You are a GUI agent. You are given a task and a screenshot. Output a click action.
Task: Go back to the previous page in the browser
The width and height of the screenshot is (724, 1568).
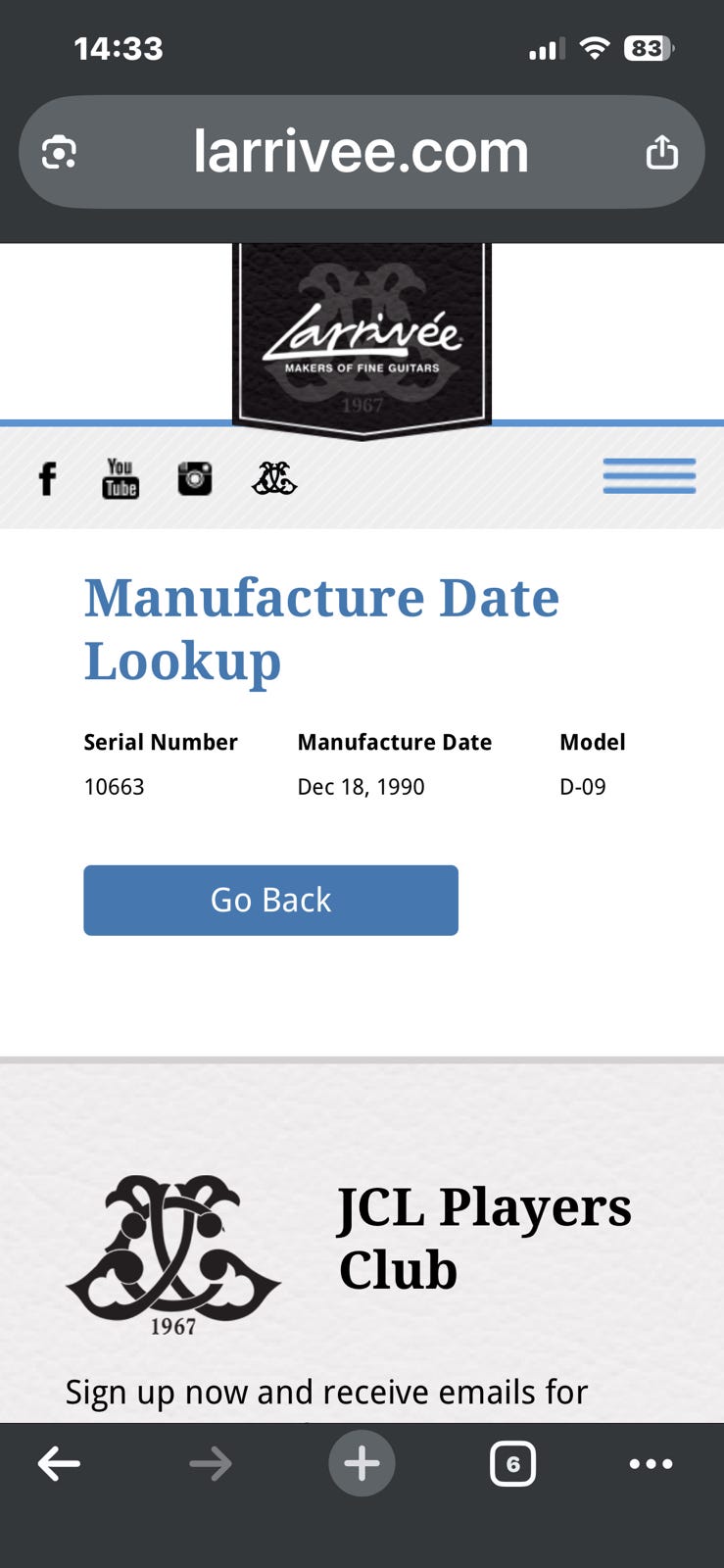coord(59,1464)
